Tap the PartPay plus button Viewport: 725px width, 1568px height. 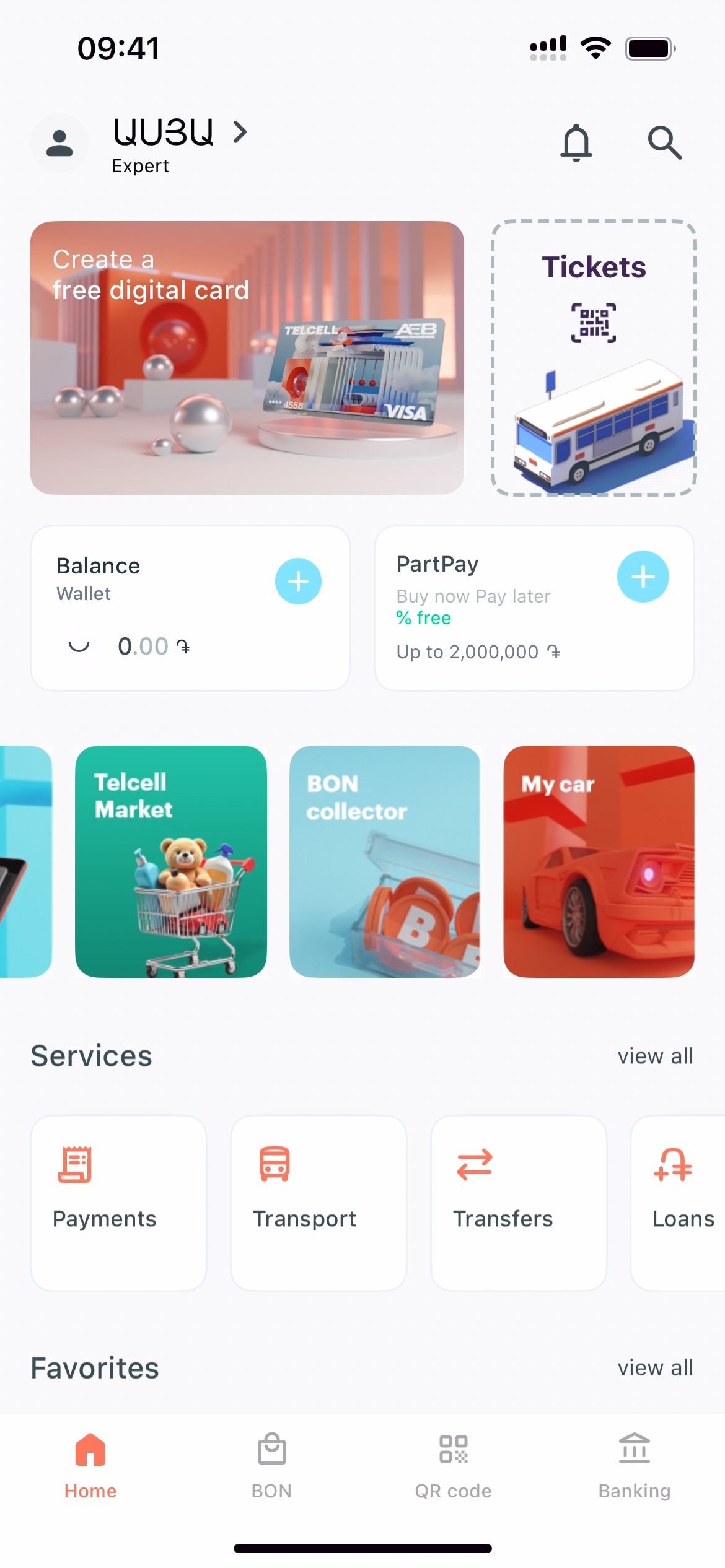click(643, 577)
